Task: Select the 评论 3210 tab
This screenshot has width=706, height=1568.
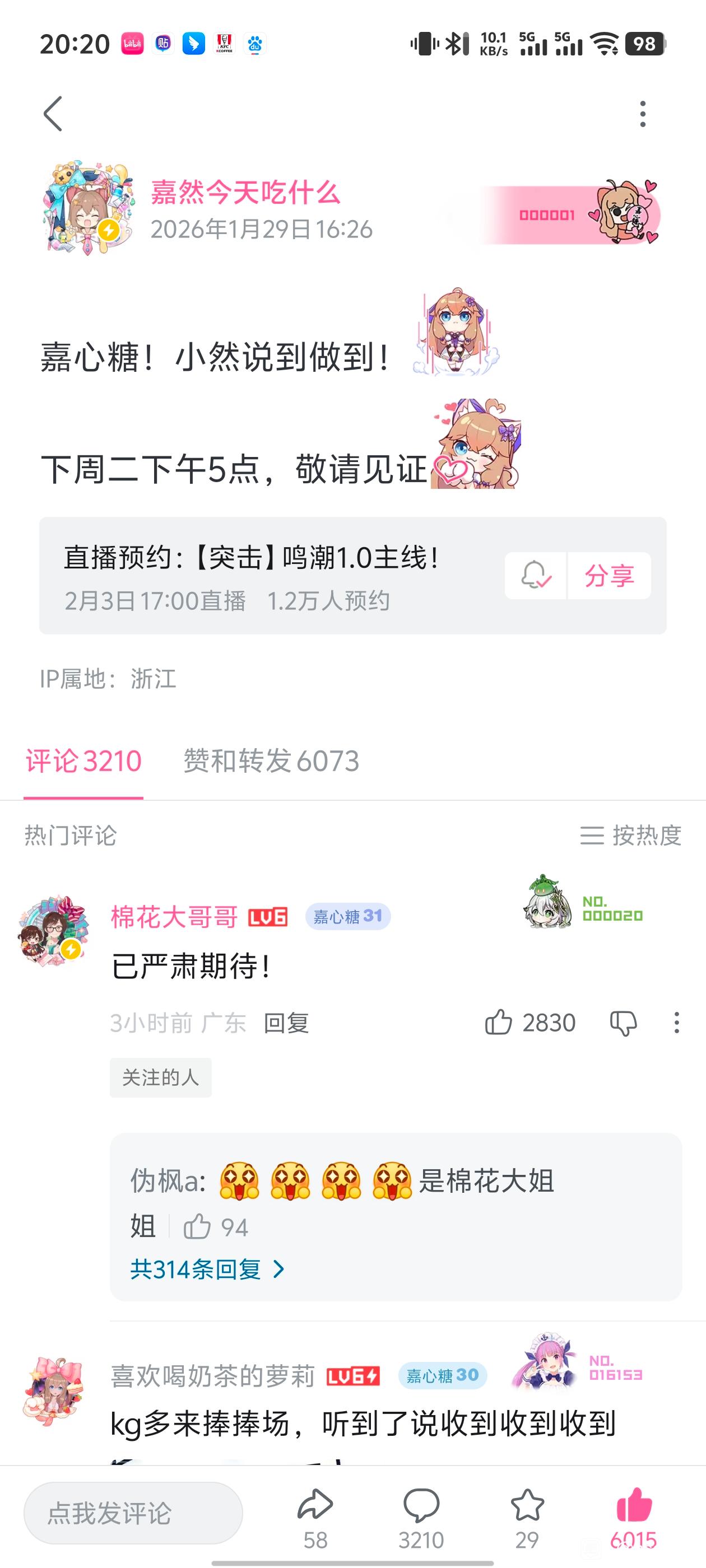Action: pos(83,761)
